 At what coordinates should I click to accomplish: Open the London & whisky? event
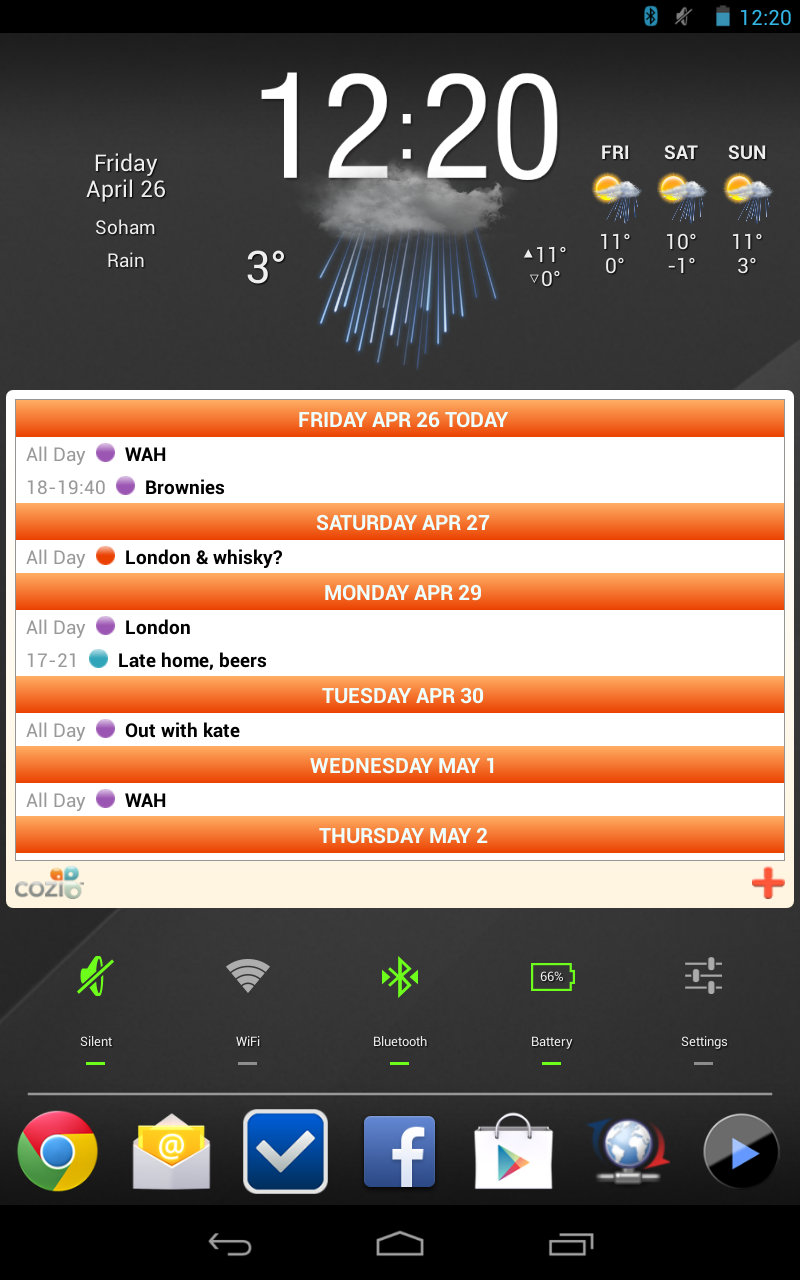tap(203, 558)
